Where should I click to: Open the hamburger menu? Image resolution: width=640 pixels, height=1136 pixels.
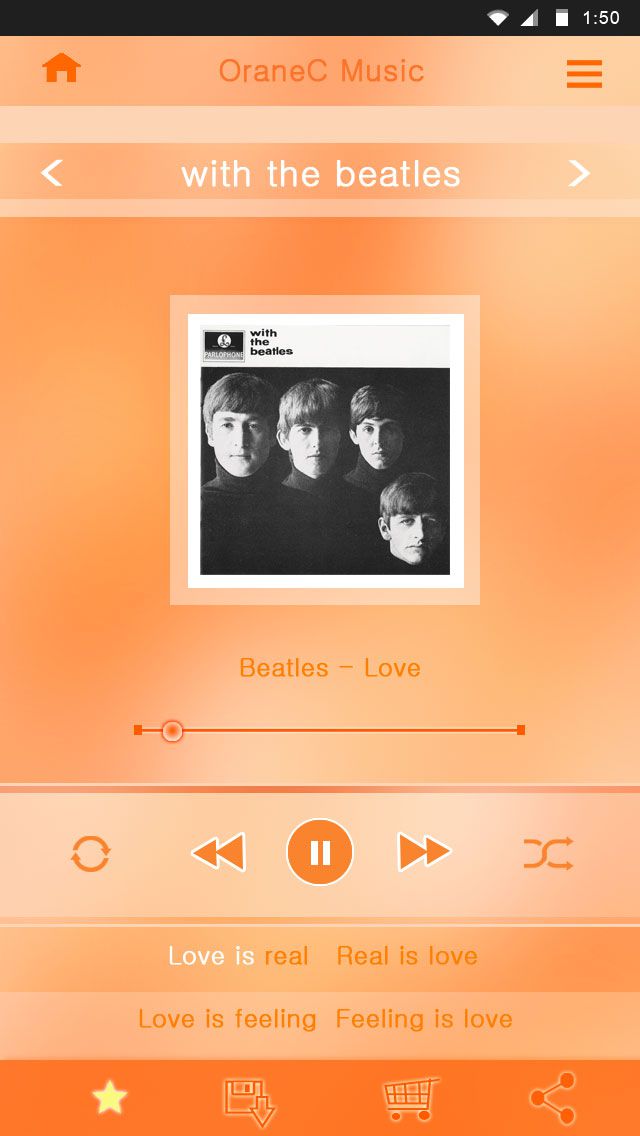584,74
